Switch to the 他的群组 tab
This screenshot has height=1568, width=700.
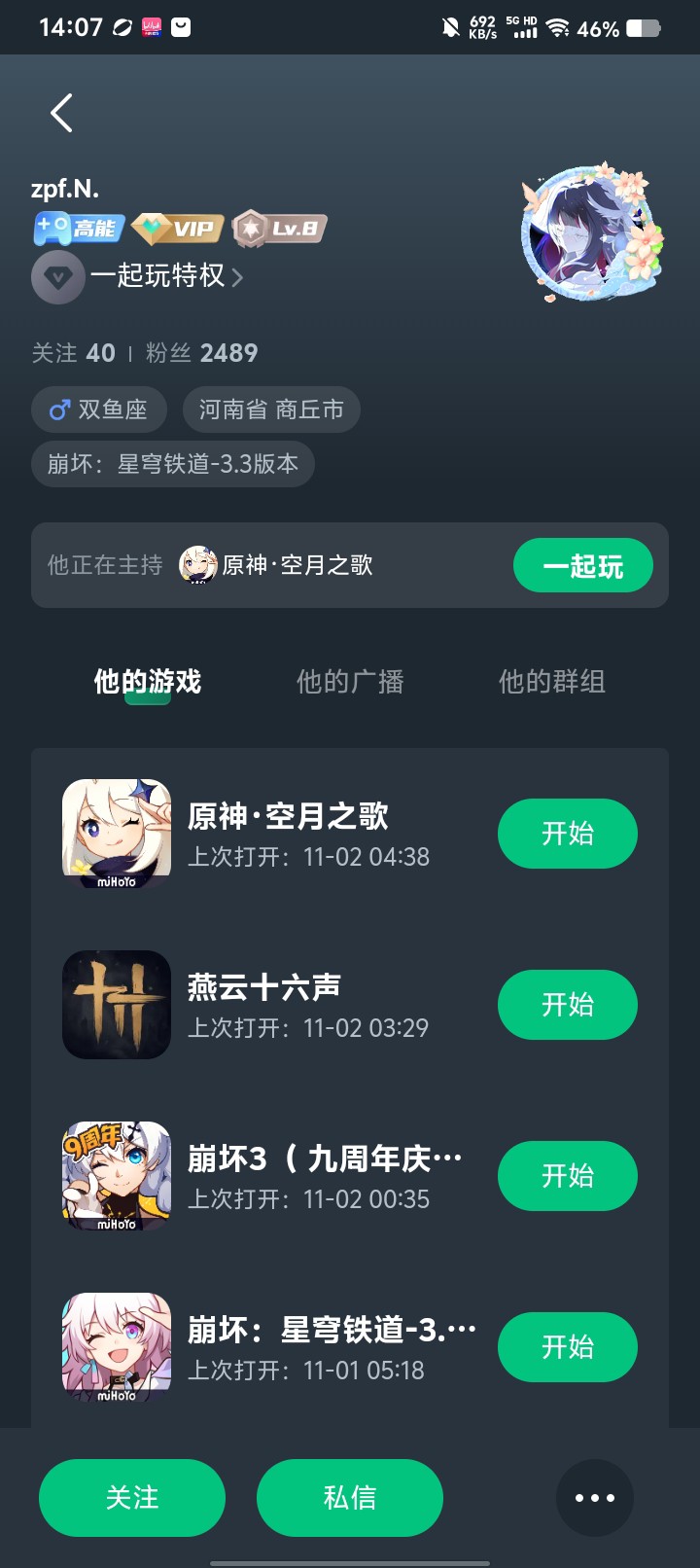[x=551, y=682]
